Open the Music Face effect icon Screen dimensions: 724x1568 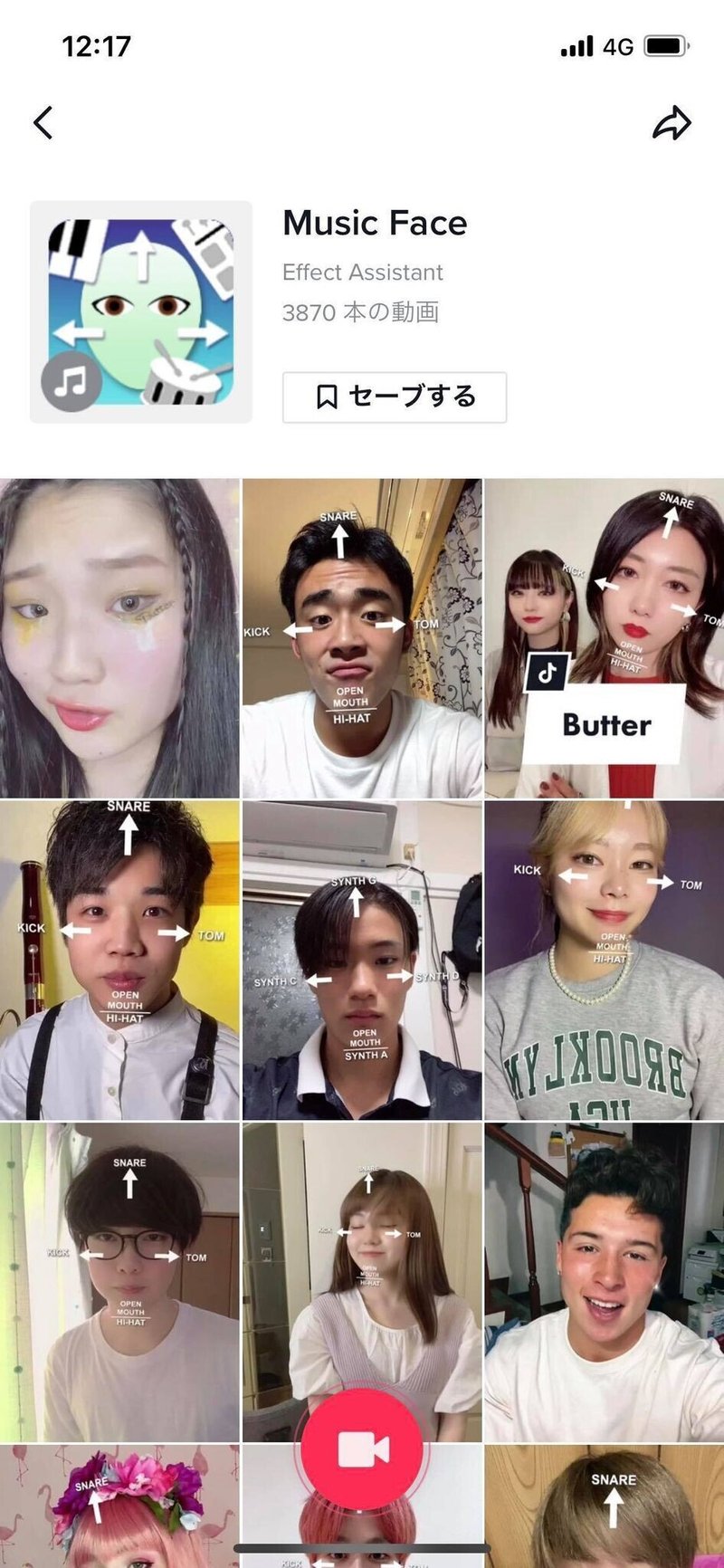pos(141,311)
